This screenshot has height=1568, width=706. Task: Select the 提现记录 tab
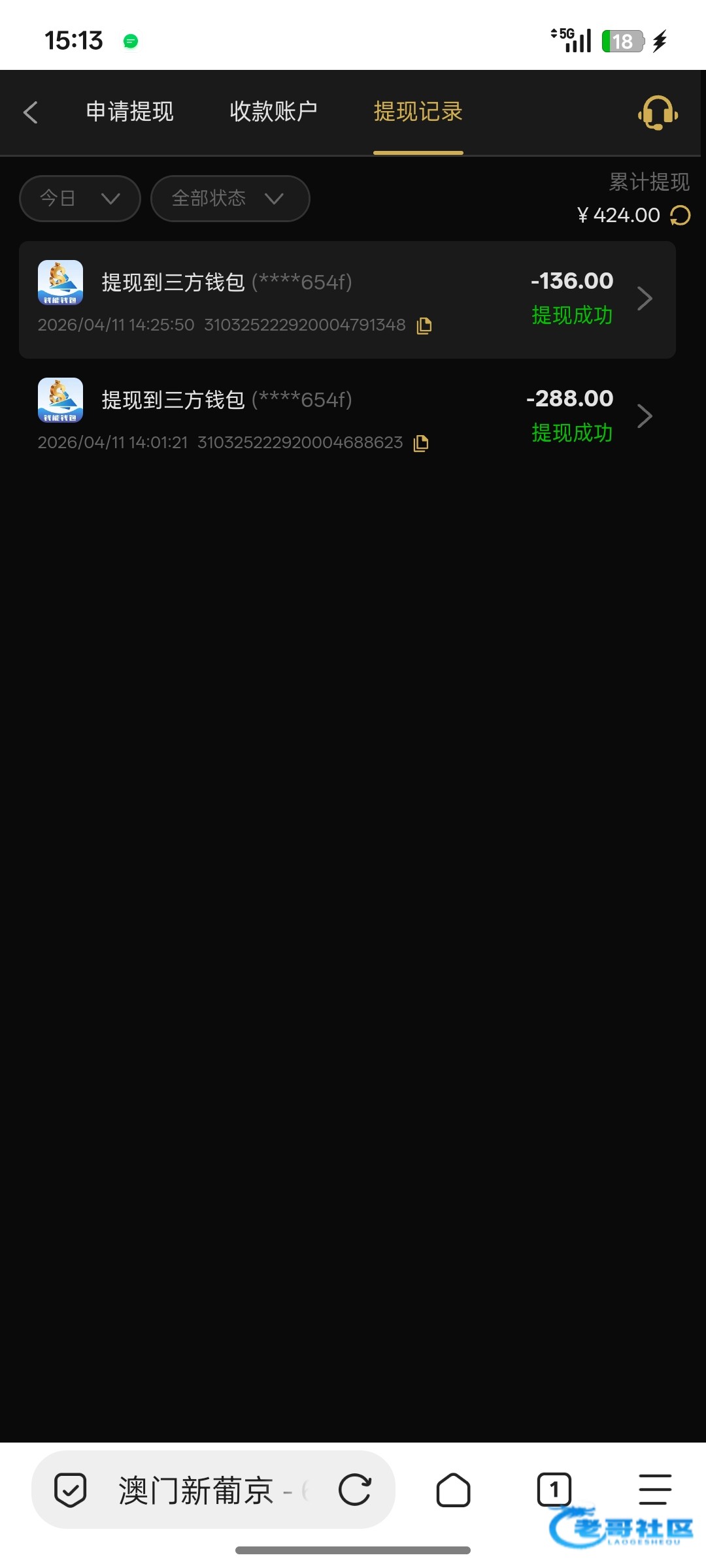(418, 112)
